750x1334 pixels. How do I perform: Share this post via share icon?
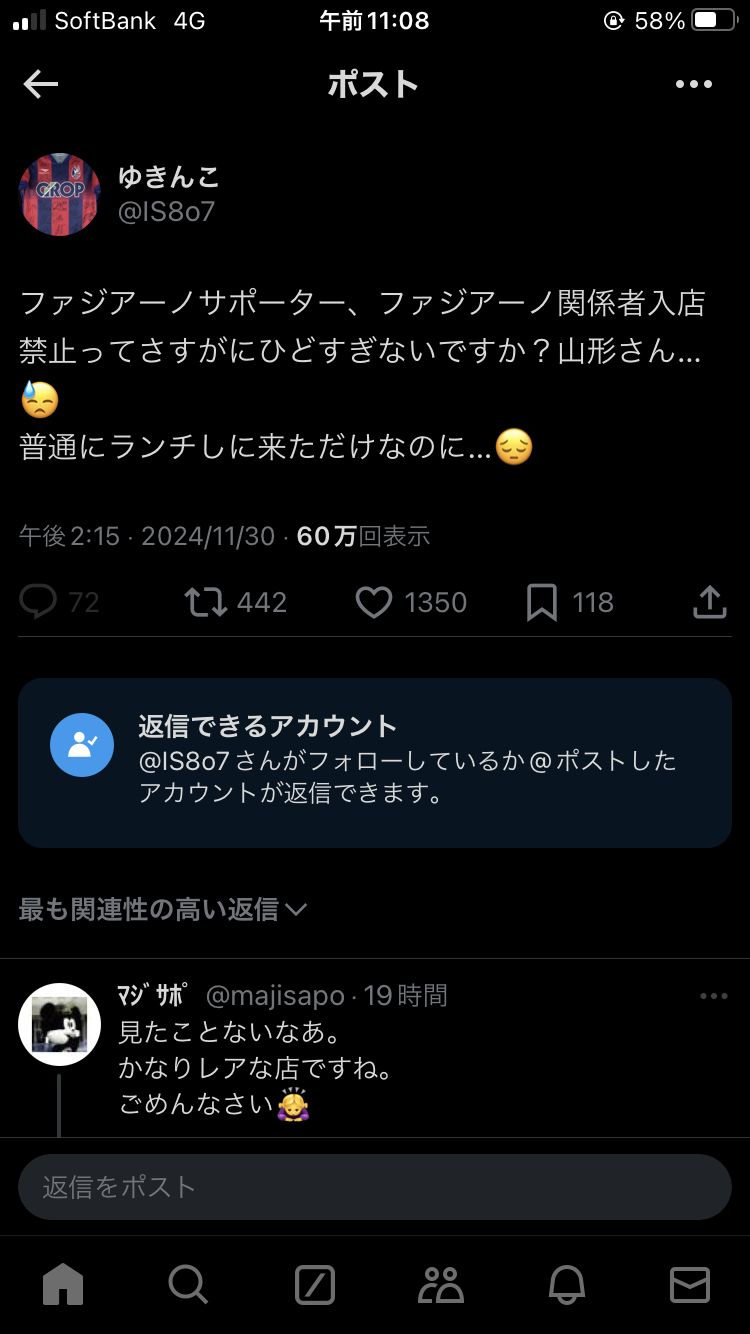(709, 602)
